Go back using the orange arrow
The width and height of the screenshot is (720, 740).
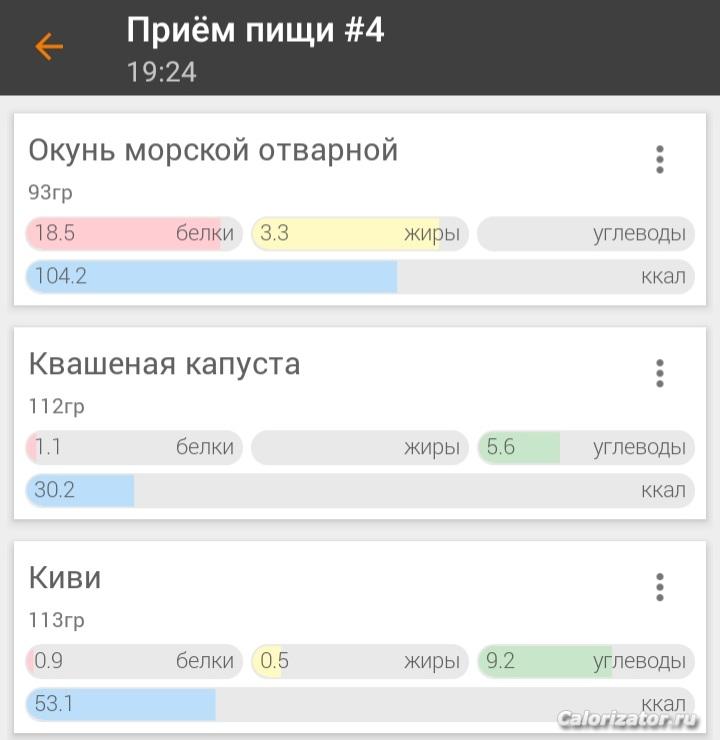[49, 47]
